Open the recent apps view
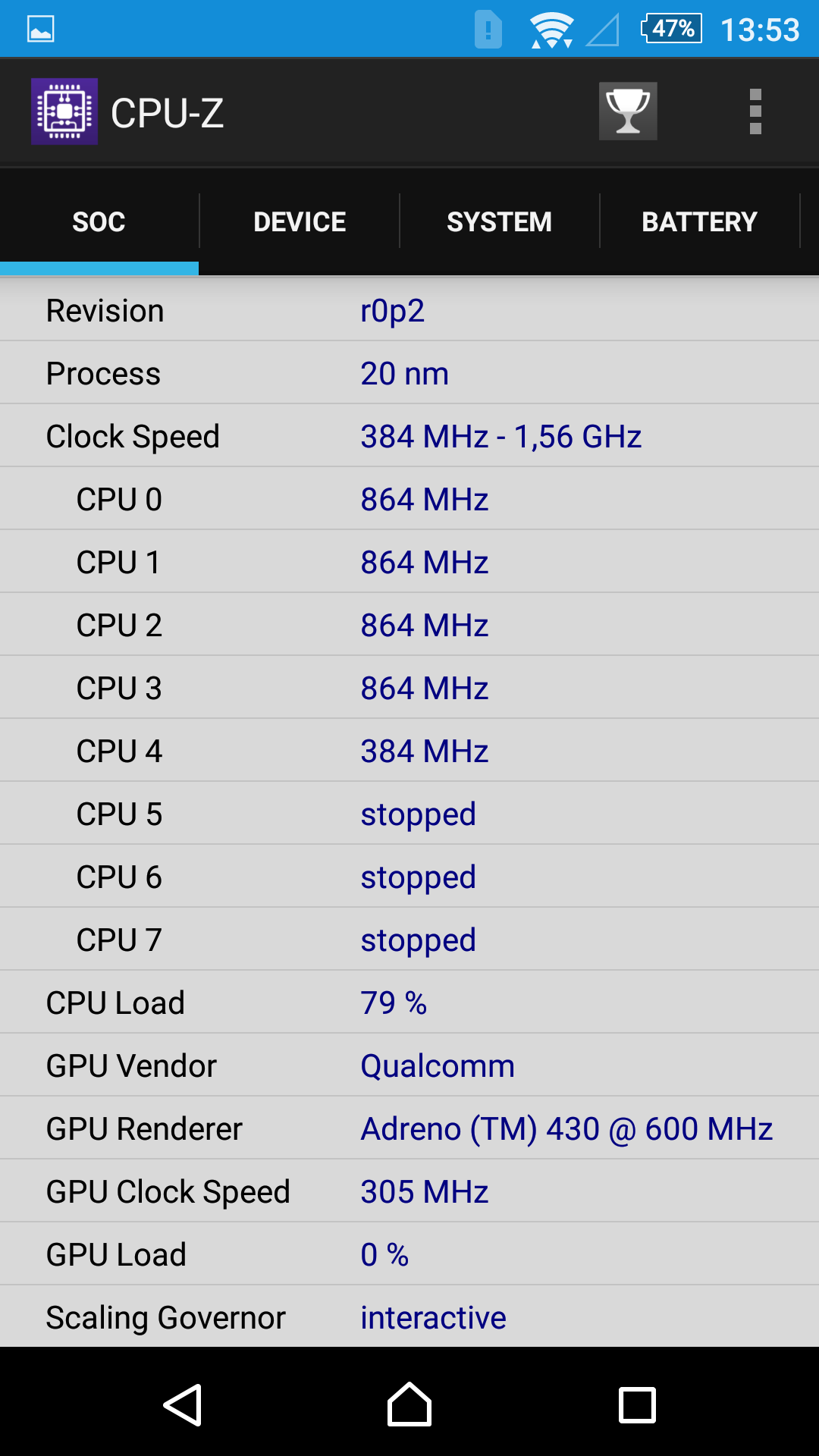The image size is (819, 1456). tap(637, 1404)
